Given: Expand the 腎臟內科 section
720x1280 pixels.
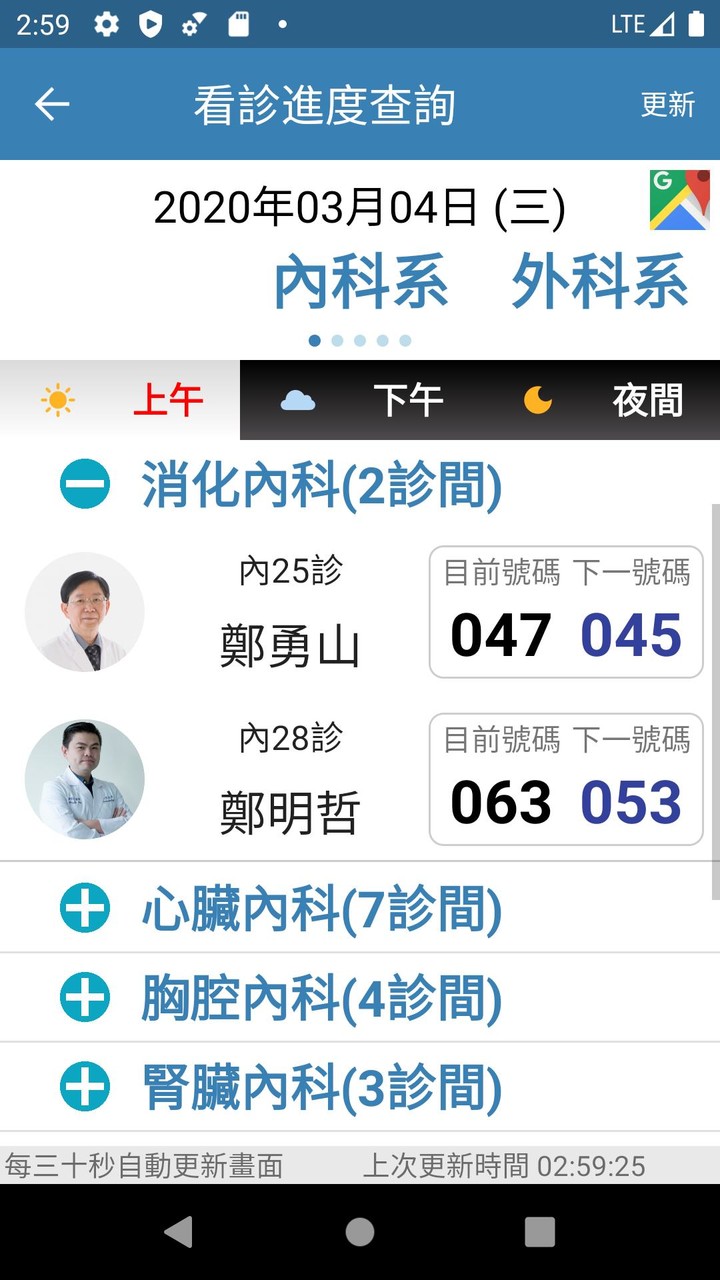Looking at the screenshot, I should tap(84, 1087).
